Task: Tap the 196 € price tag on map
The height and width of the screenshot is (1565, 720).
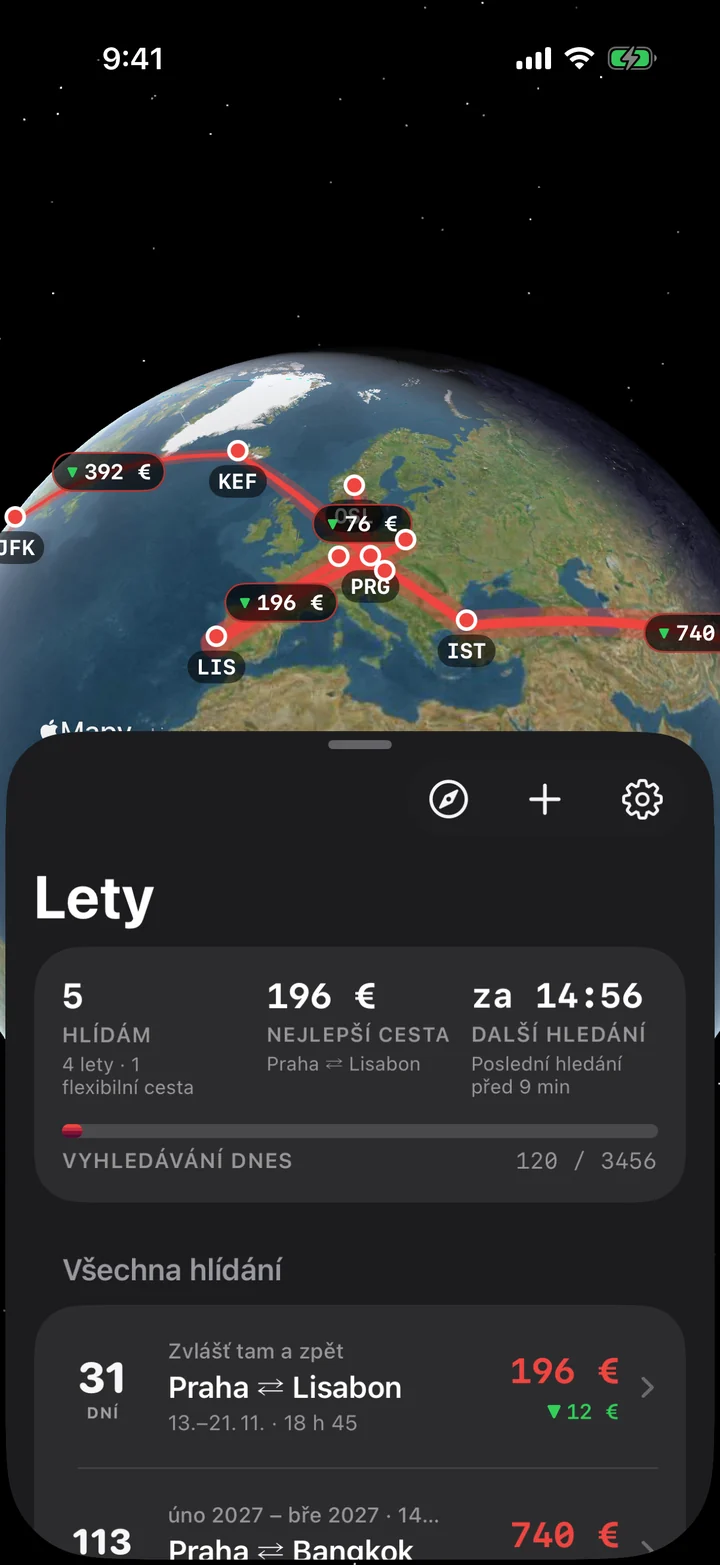Action: (280, 602)
